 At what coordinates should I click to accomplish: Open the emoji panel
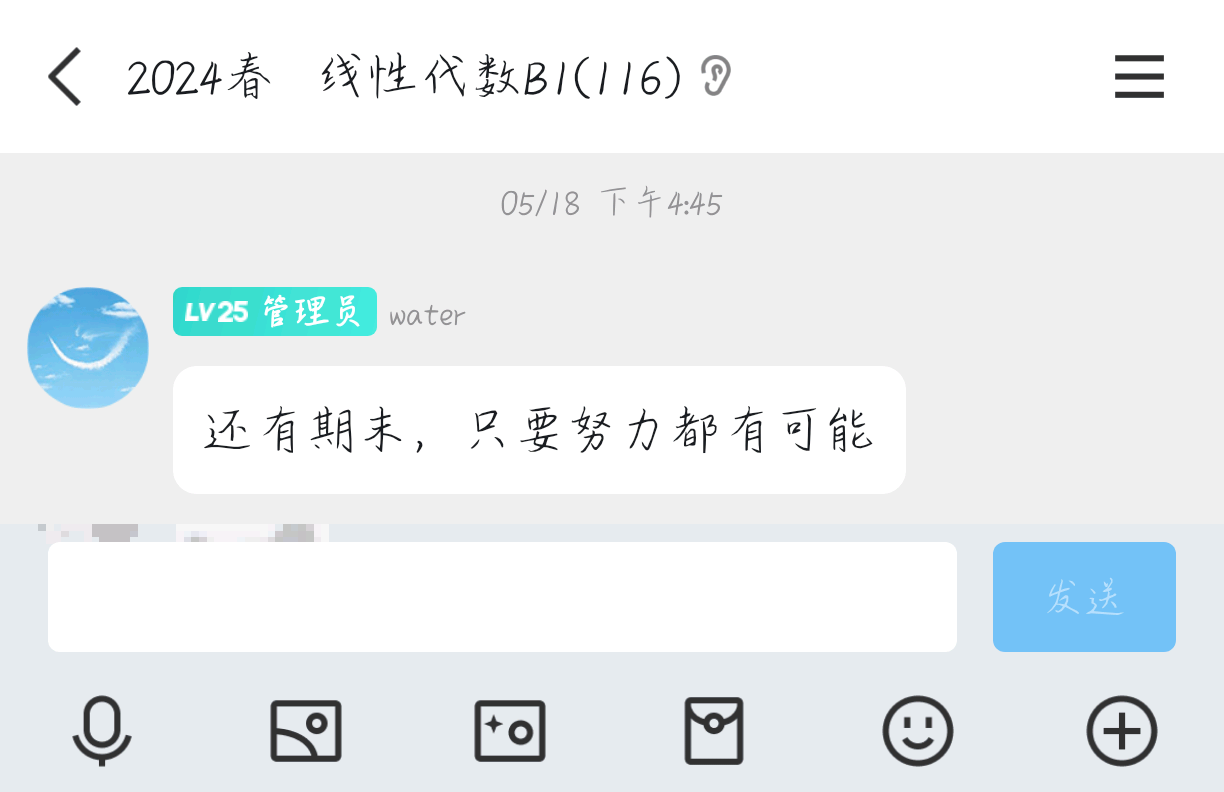pos(917,731)
